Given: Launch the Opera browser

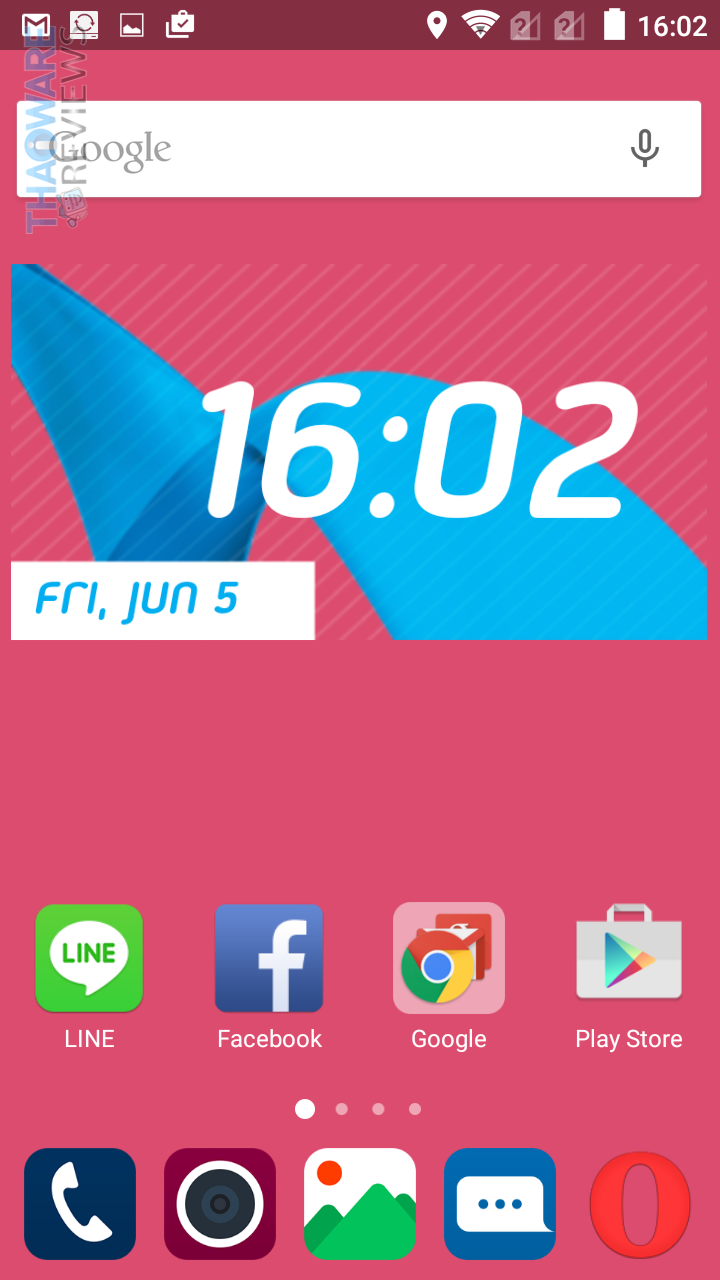Looking at the screenshot, I should coord(640,1203).
